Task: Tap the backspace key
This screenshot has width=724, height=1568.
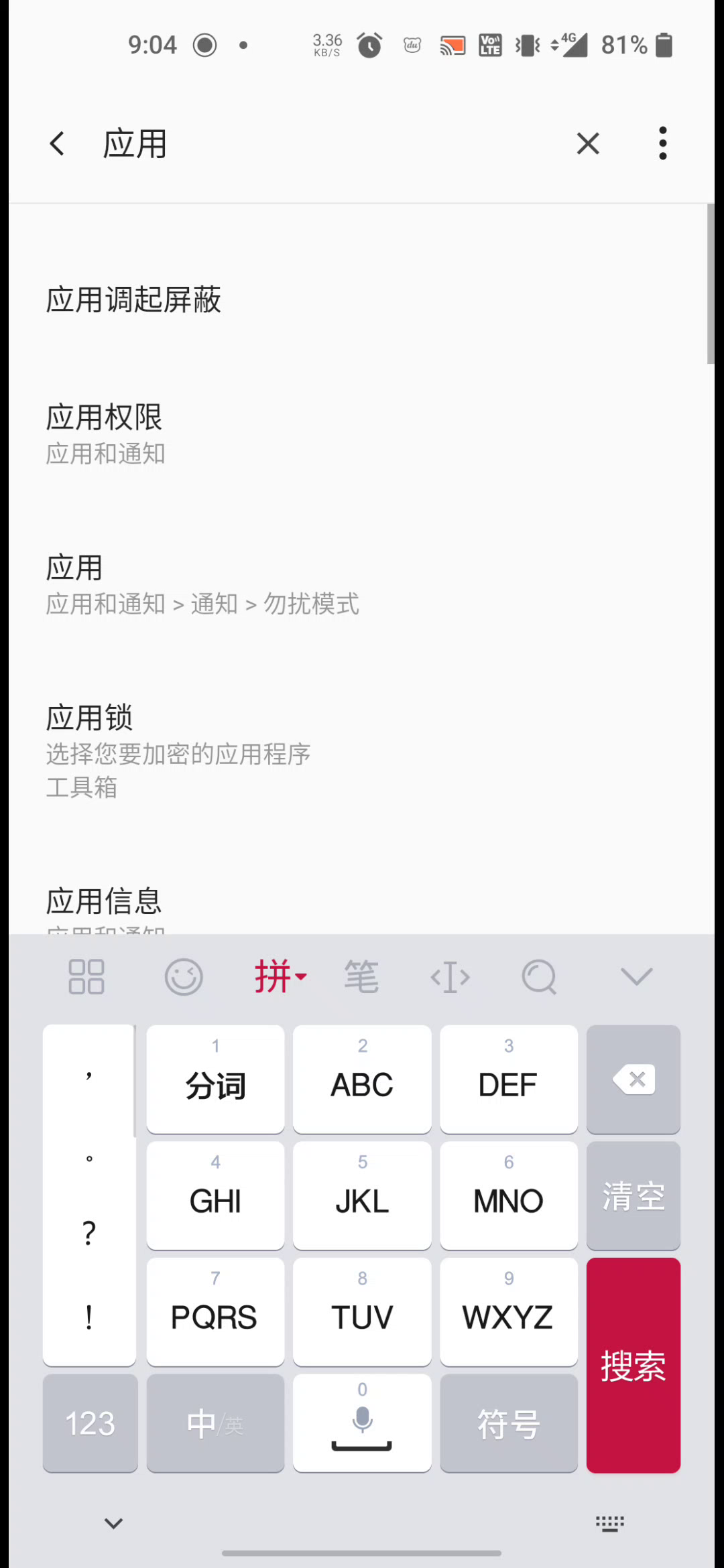Action: [x=633, y=1080]
